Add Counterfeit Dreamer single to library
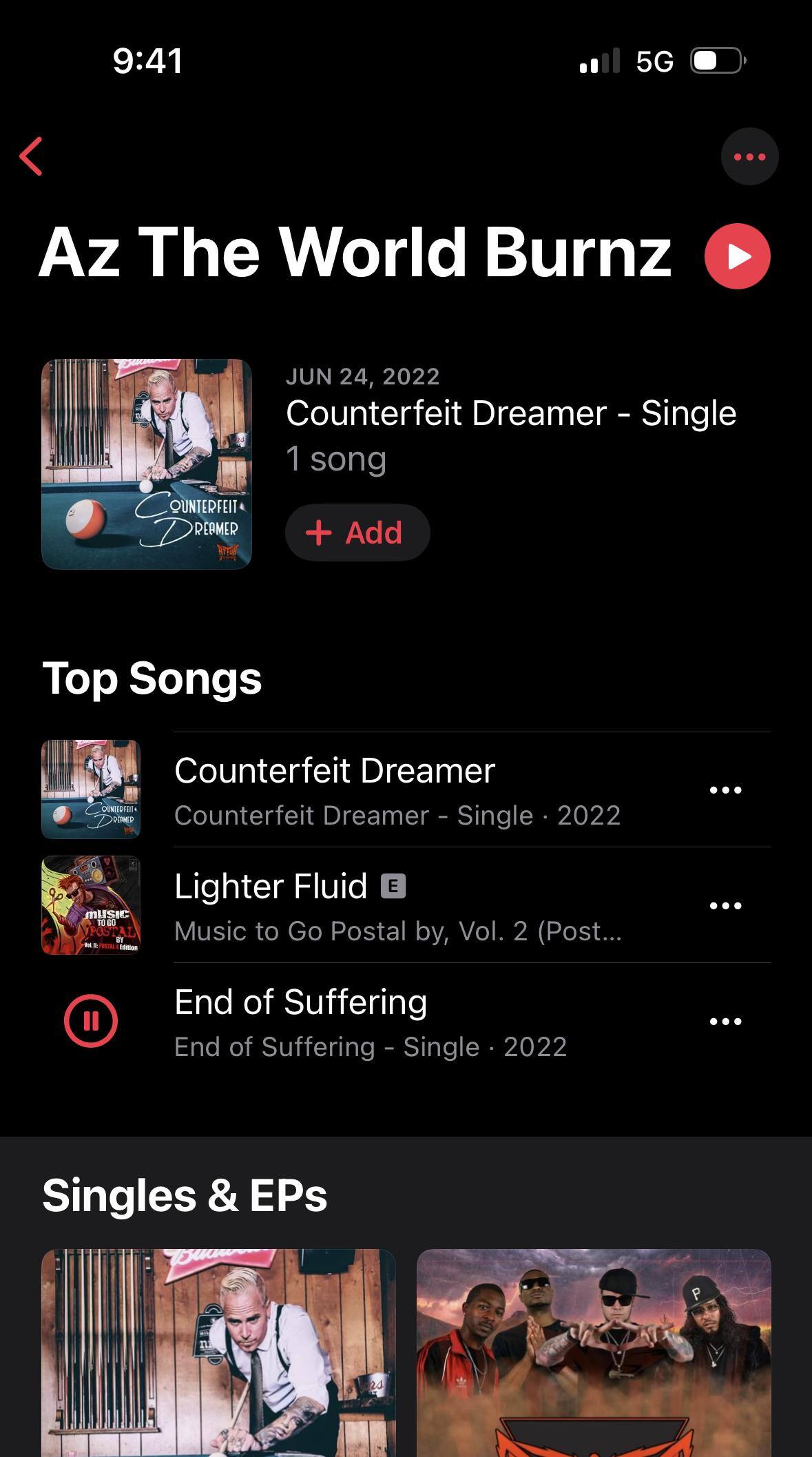The height and width of the screenshot is (1457, 812). tap(357, 533)
